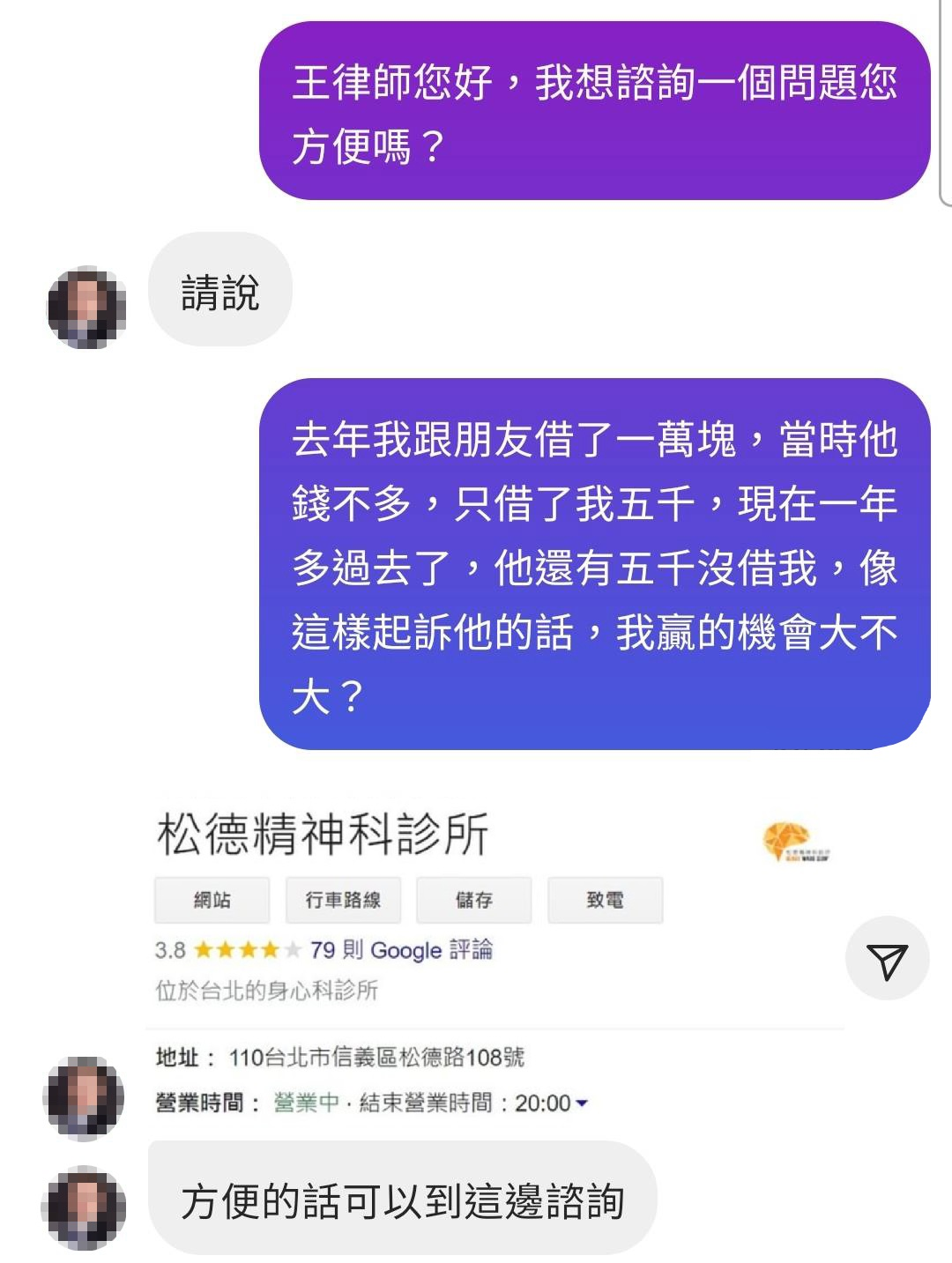Open sender's profile picture beside 請說
The width and height of the screenshot is (952, 1263).
click(x=86, y=307)
